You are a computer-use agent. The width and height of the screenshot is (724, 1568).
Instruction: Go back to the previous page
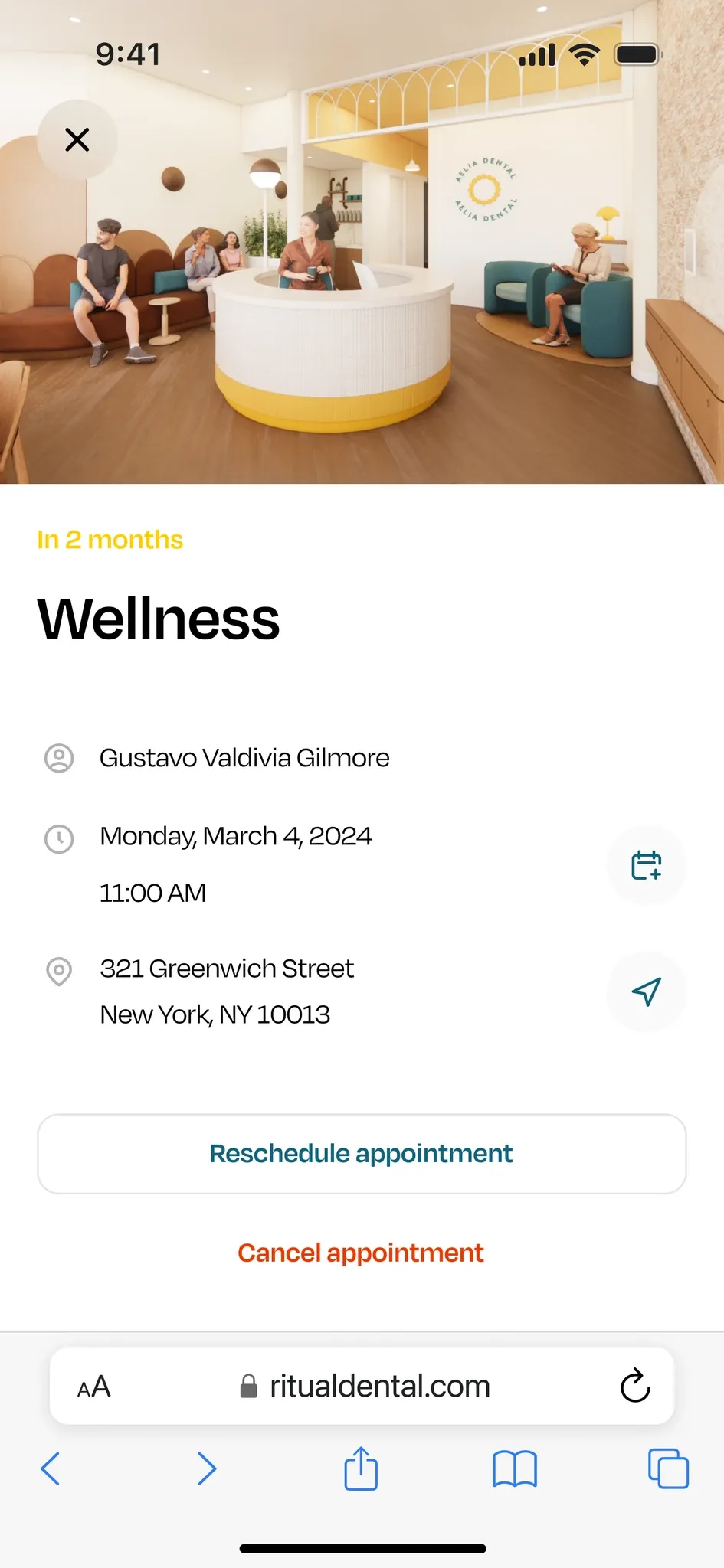[51, 1468]
